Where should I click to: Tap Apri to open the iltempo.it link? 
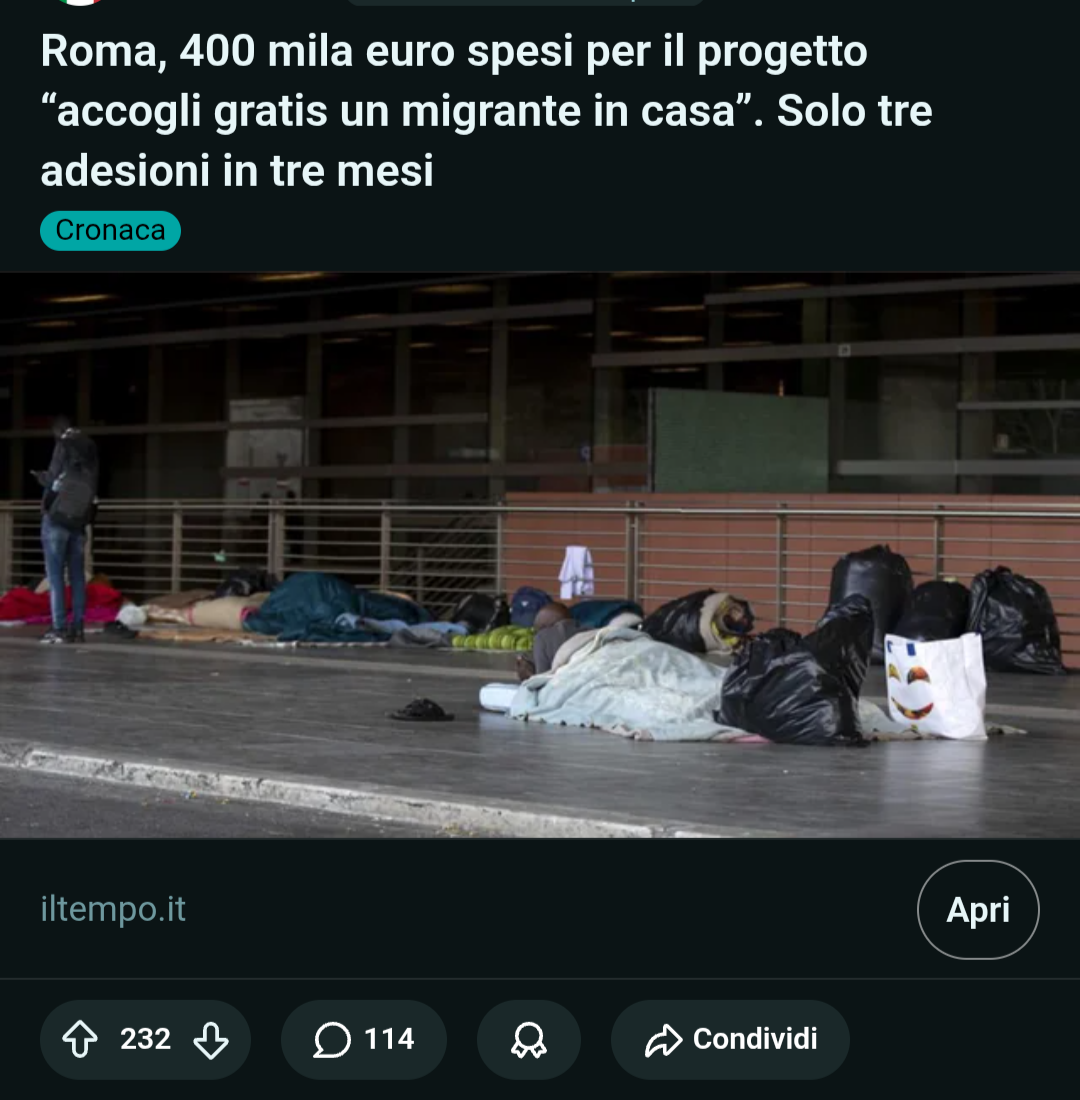pyautogui.click(x=977, y=910)
